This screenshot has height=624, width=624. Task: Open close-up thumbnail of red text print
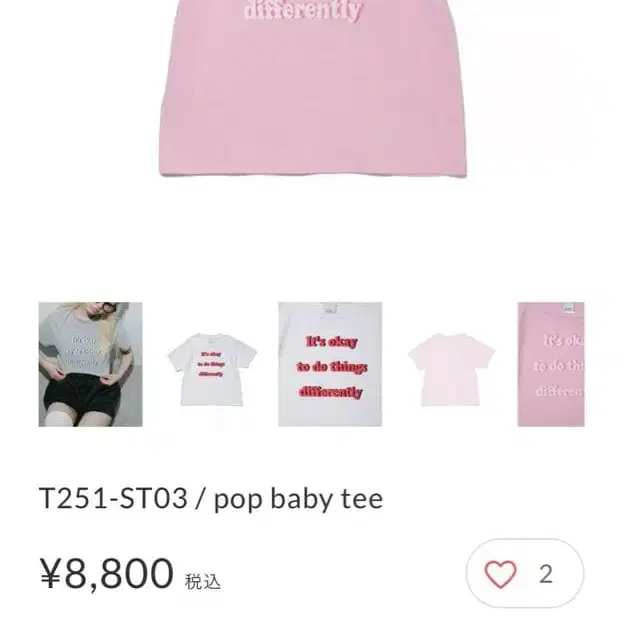point(330,364)
